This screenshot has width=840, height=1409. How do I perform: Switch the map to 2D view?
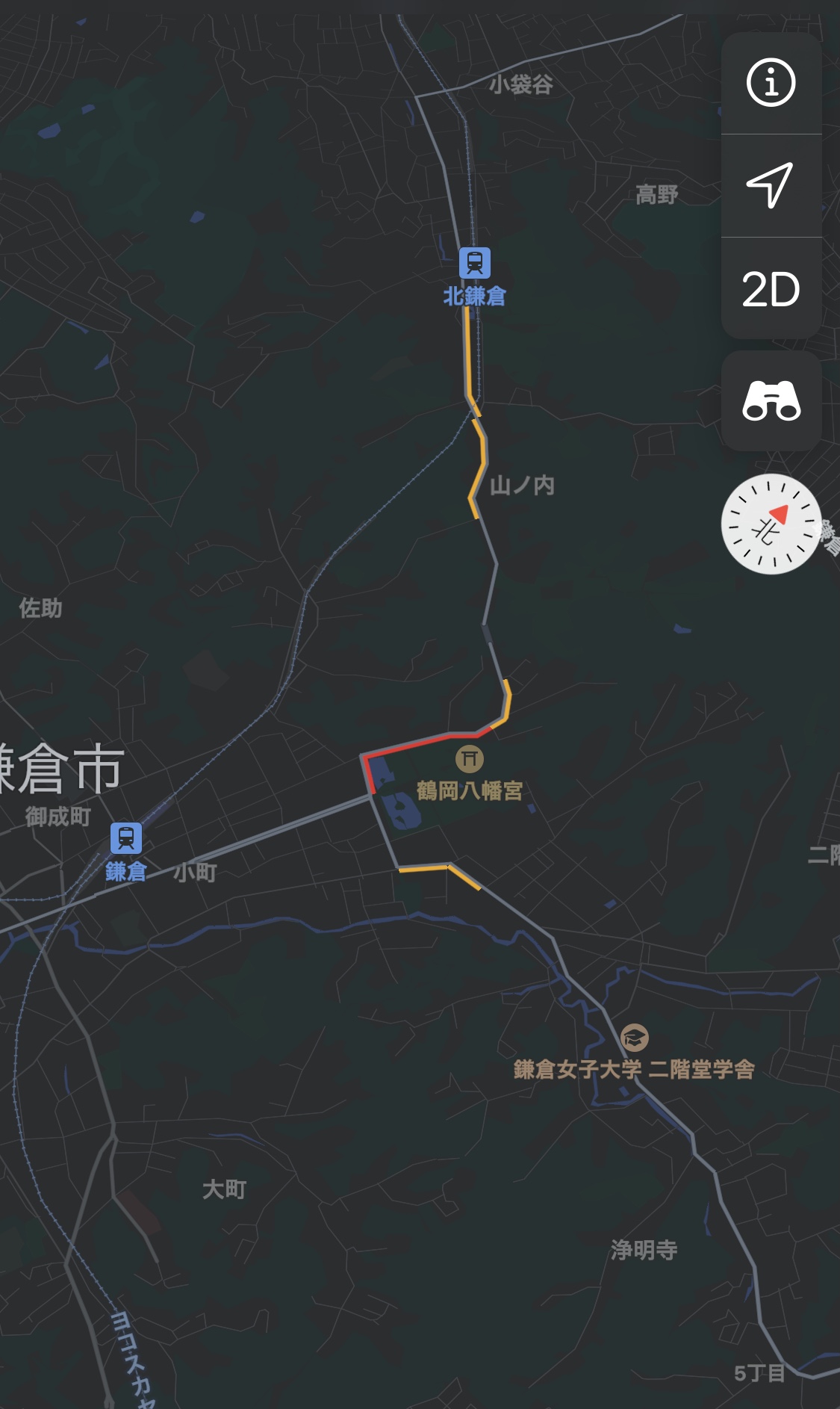coord(771,289)
